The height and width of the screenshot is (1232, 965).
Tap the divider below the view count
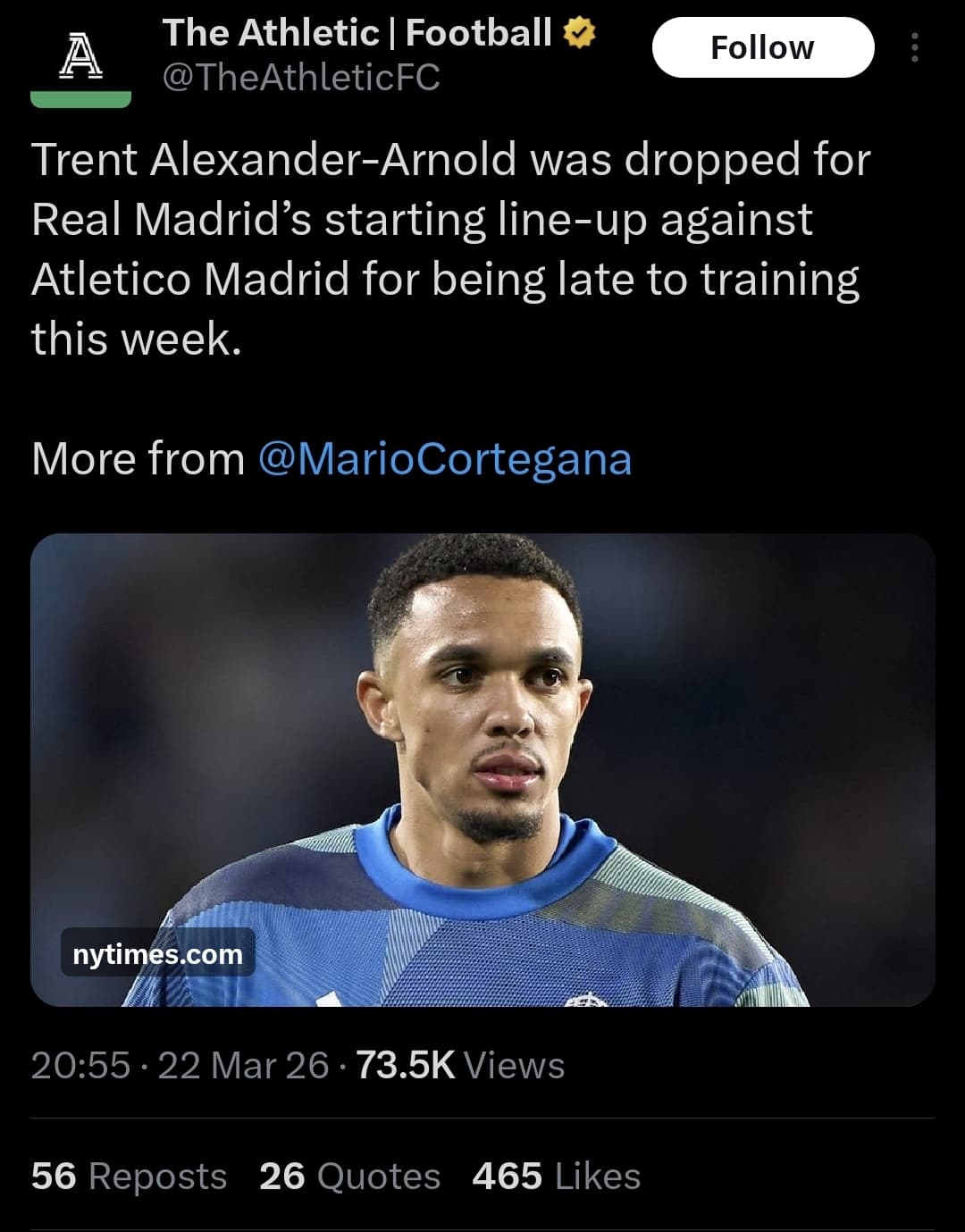pyautogui.click(x=482, y=1113)
